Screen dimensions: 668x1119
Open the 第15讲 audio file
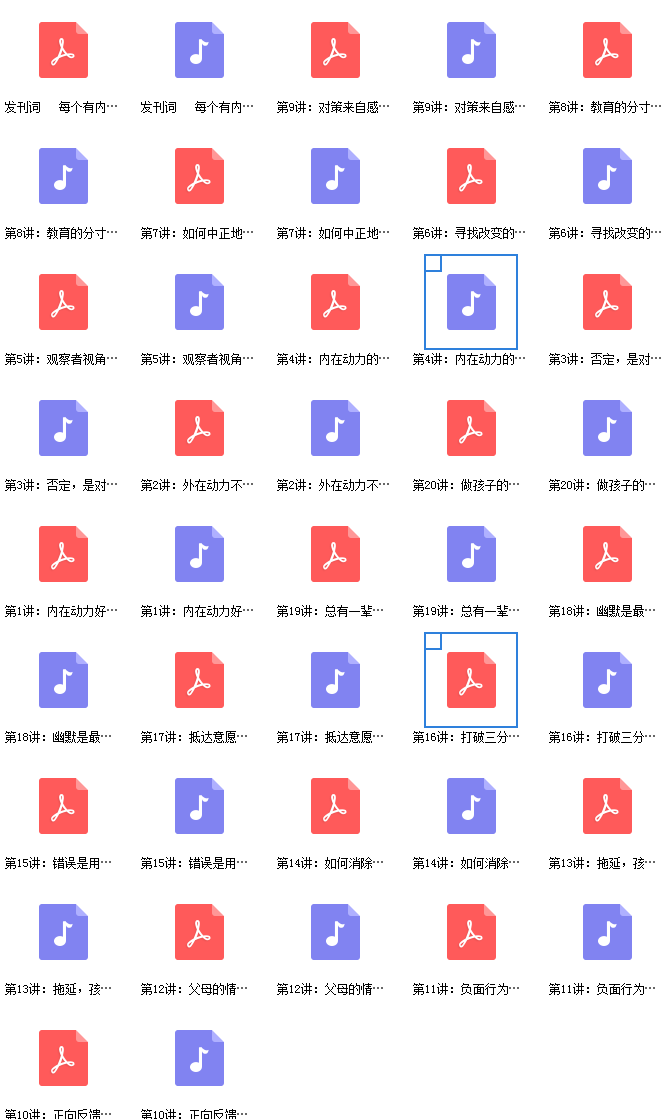pos(200,806)
